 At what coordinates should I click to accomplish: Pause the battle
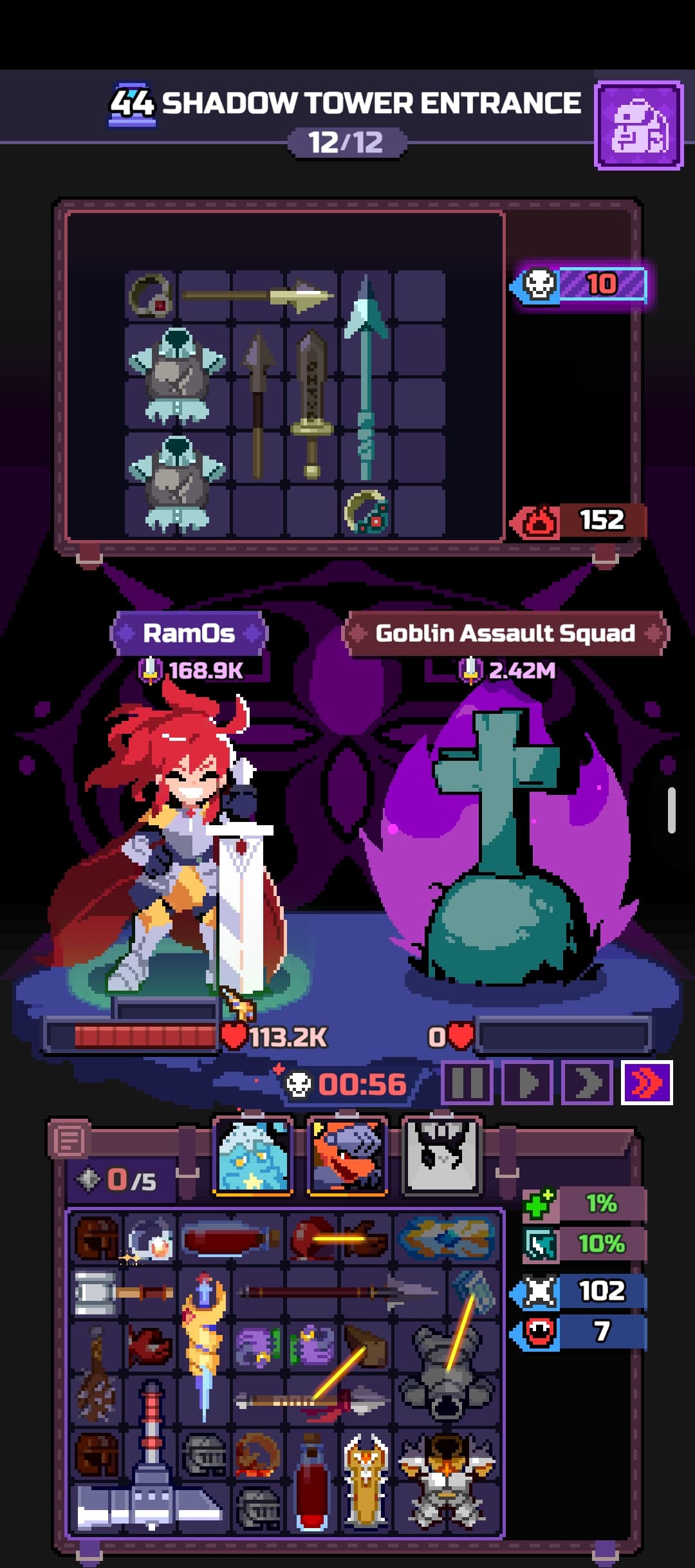tap(467, 1083)
